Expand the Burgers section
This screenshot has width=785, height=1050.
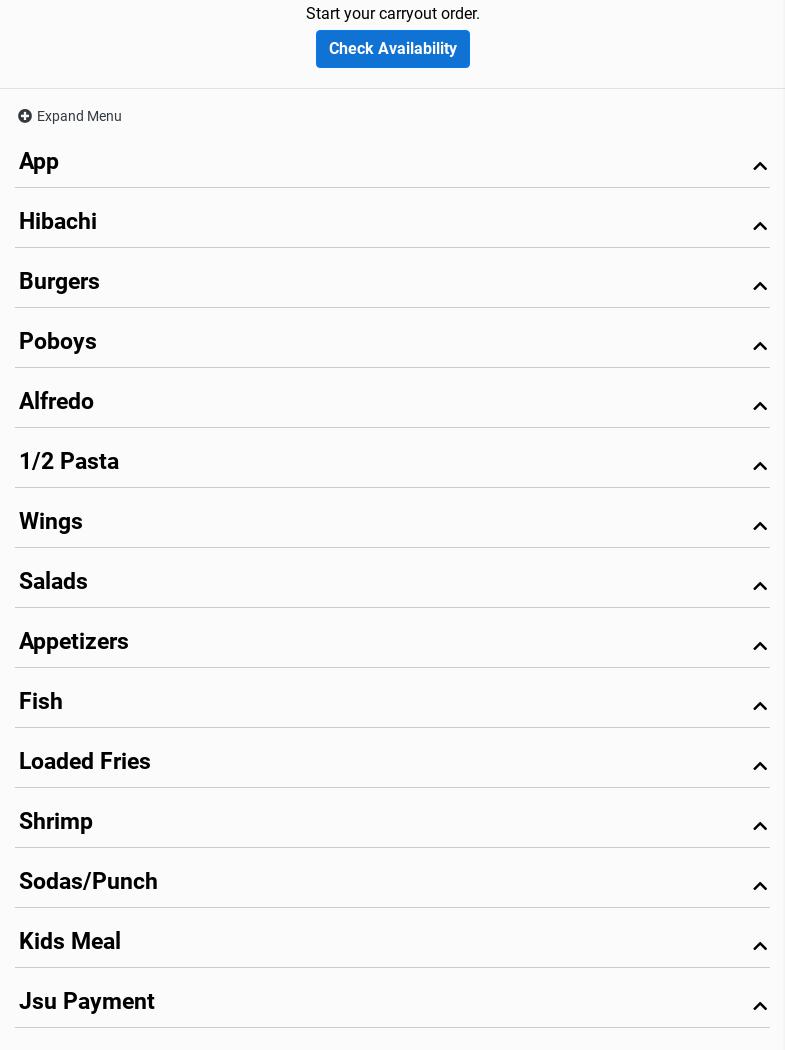coord(392,282)
